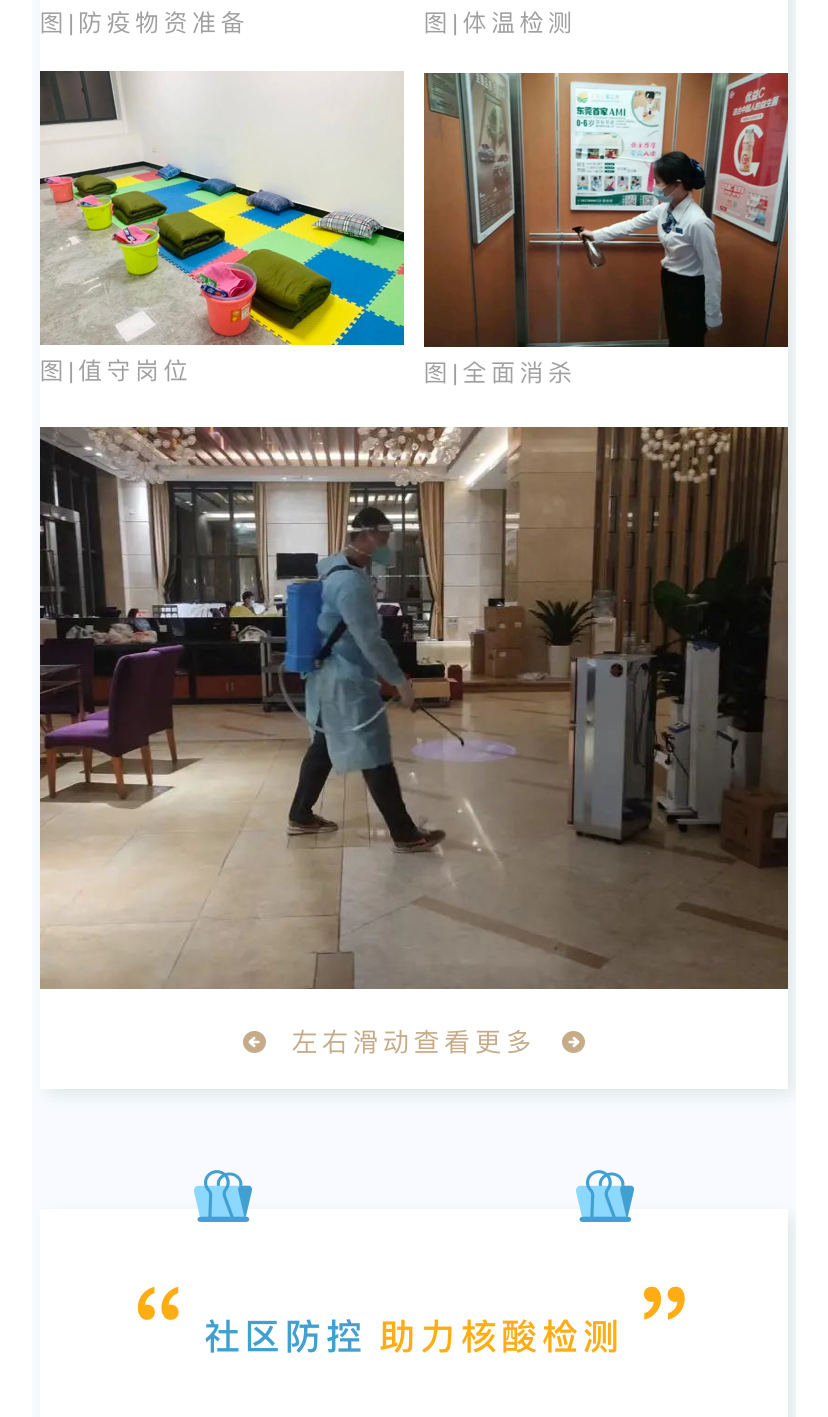Click the orange opening quotation mark icon
The image size is (828, 1417).
[x=157, y=1305]
